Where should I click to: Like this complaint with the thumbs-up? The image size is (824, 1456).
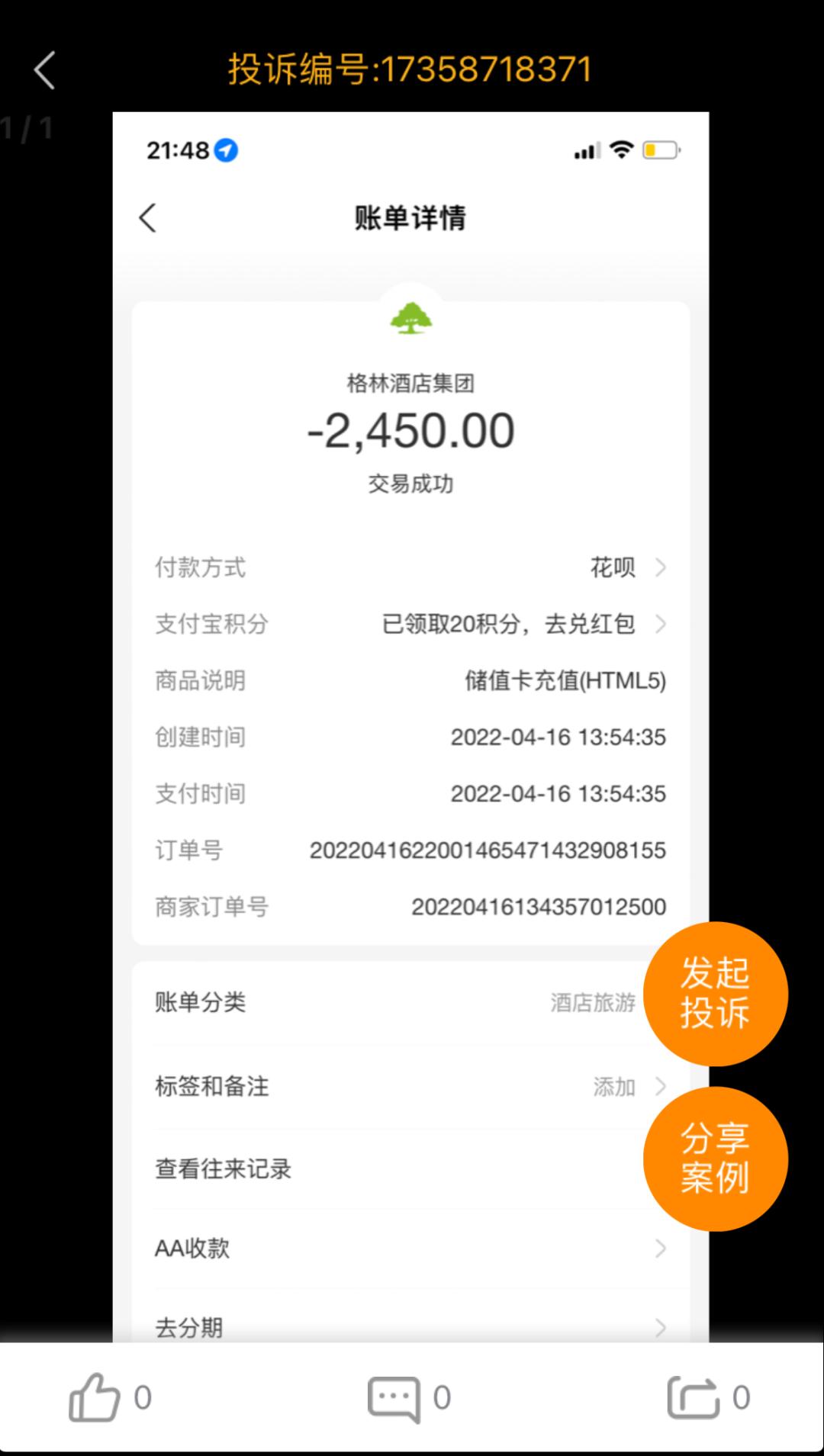coord(95,1397)
